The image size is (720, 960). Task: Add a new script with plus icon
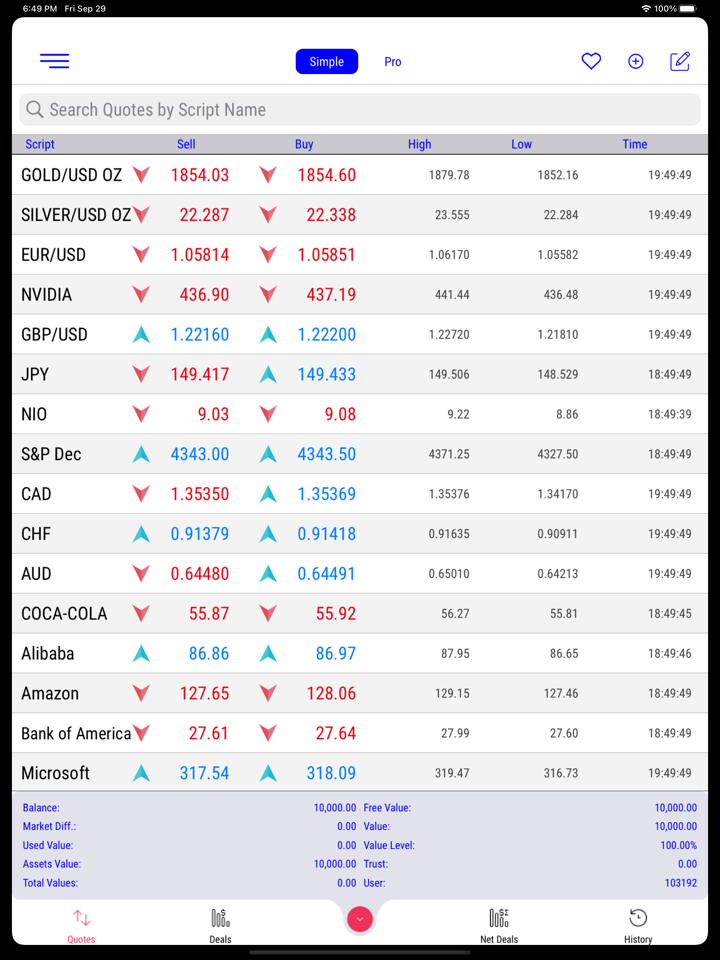click(635, 62)
